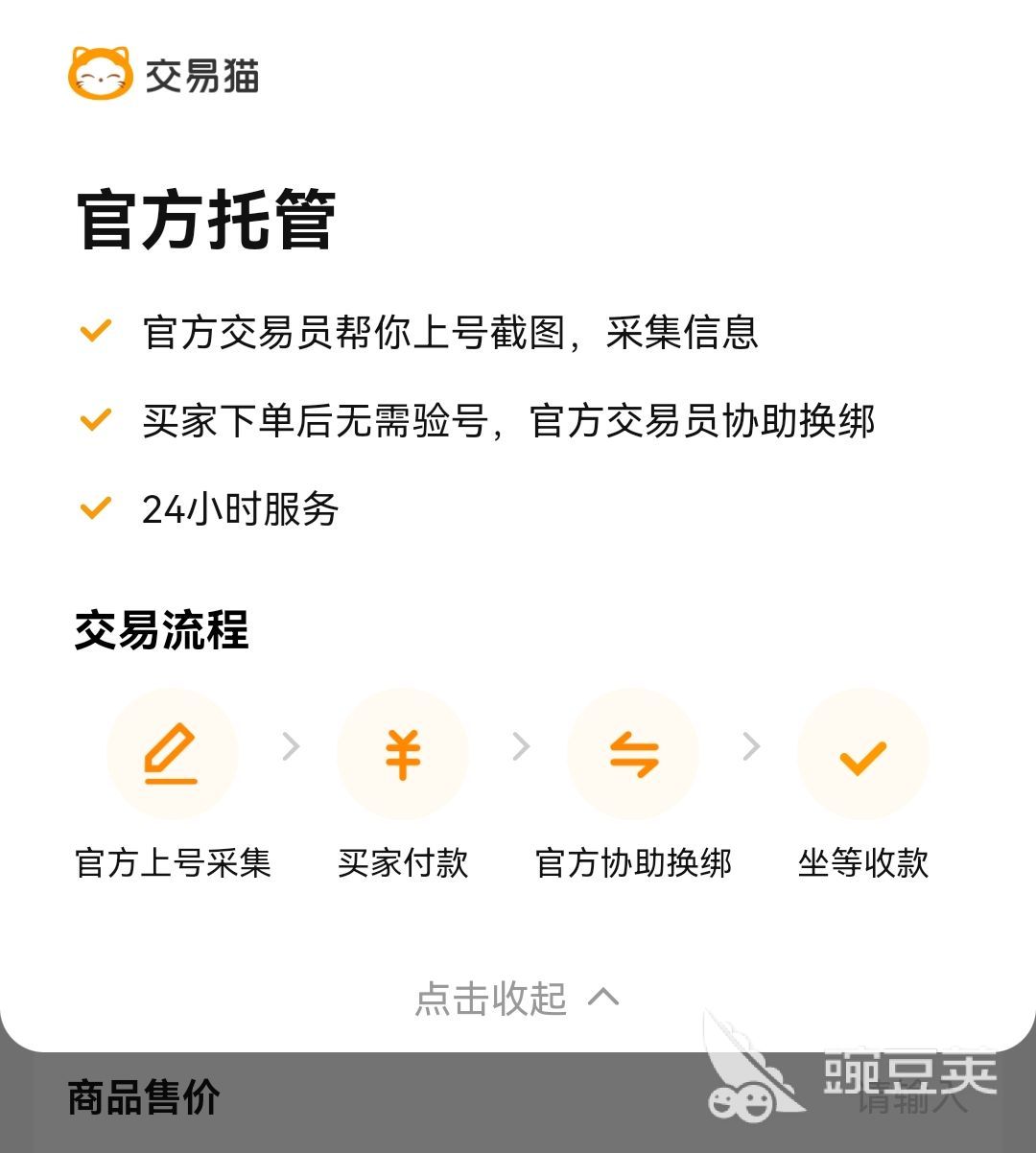Image resolution: width=1036 pixels, height=1153 pixels.
Task: Collapse the 官方托管 info panel
Action: (x=516, y=999)
